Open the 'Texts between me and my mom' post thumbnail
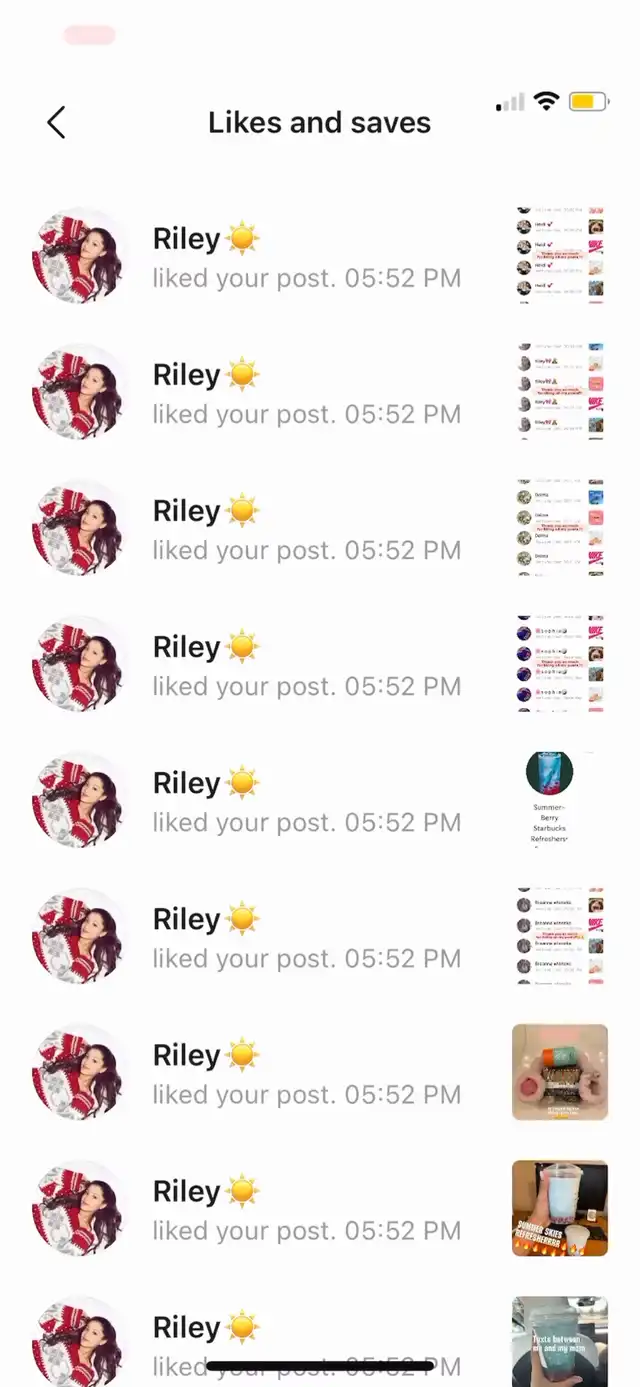Screen dimensions: 640x1387 pyautogui.click(x=560, y=1341)
